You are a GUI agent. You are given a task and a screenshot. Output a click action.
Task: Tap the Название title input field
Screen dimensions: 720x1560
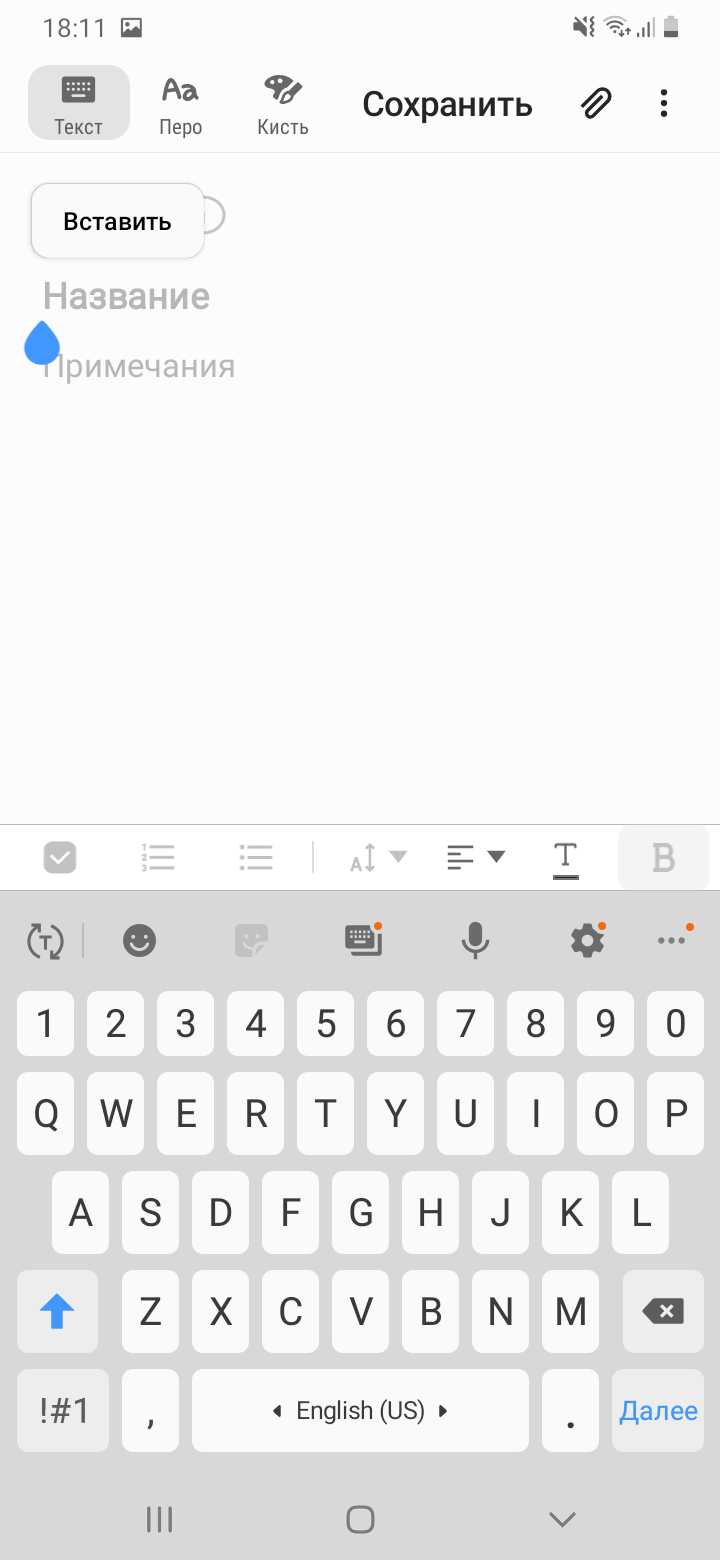126,295
